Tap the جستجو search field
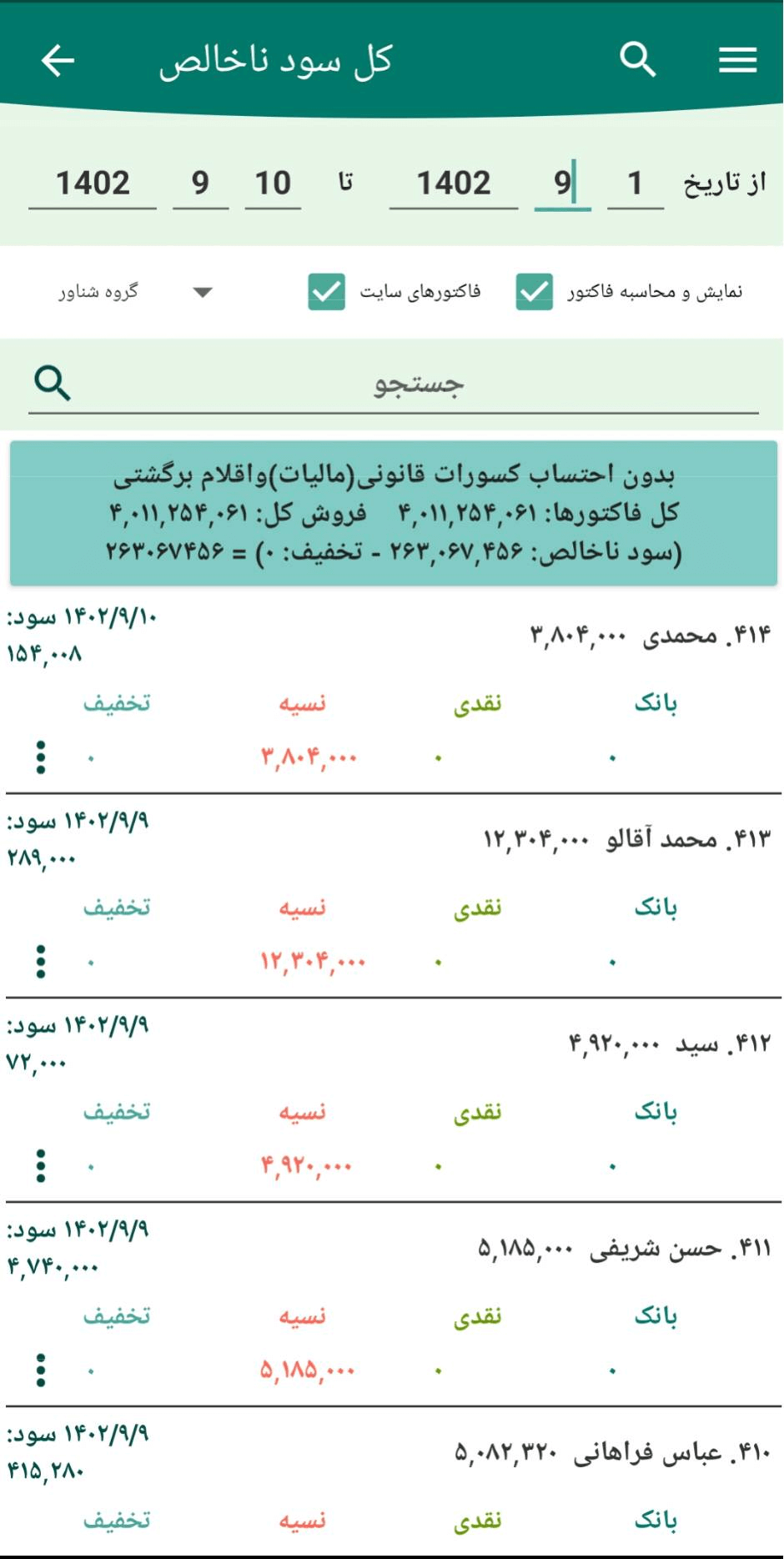Image resolution: width=784 pixels, height=1559 pixels. coord(417,385)
